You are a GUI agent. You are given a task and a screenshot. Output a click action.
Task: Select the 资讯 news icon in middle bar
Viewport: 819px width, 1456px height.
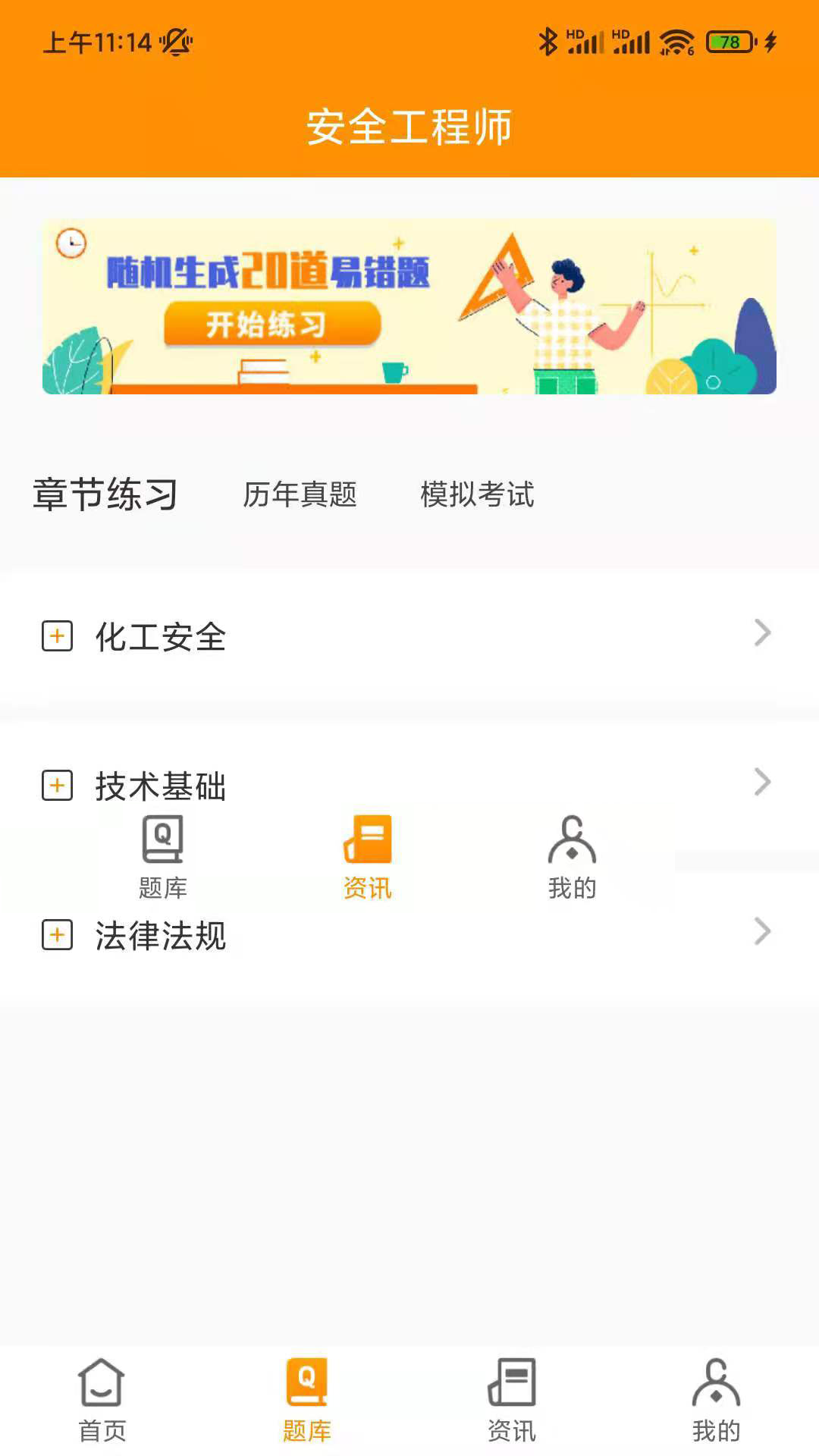tap(368, 838)
